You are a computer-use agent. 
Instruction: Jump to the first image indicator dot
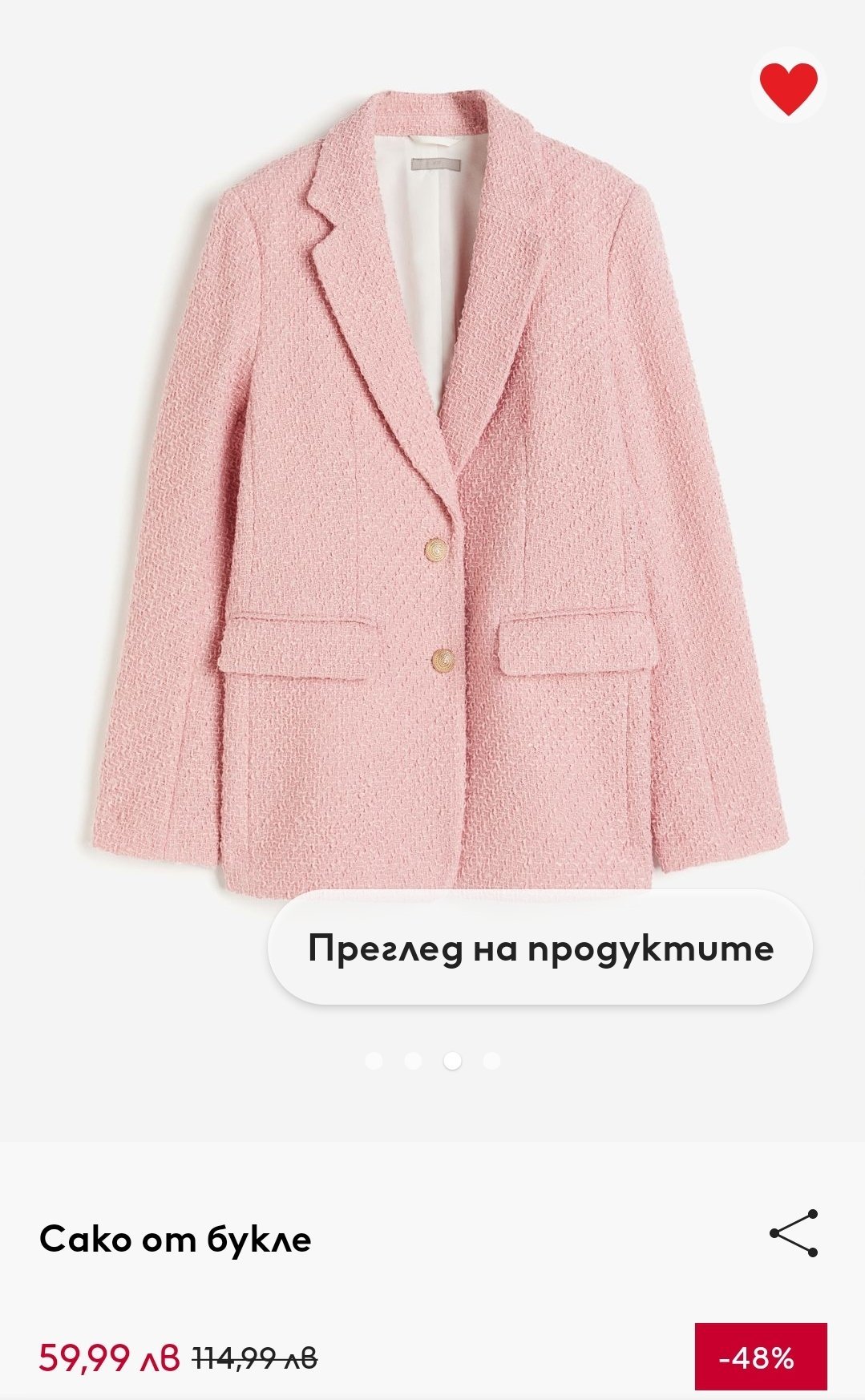tap(374, 1061)
